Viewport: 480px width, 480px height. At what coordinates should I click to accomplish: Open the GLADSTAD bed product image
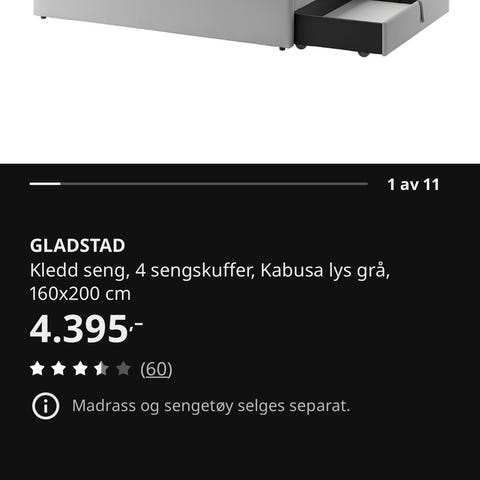tap(240, 82)
